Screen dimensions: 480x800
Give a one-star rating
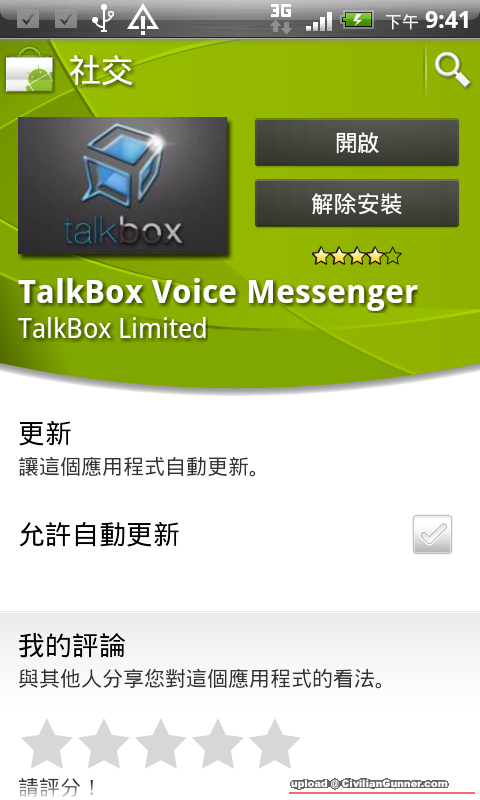tap(46, 743)
